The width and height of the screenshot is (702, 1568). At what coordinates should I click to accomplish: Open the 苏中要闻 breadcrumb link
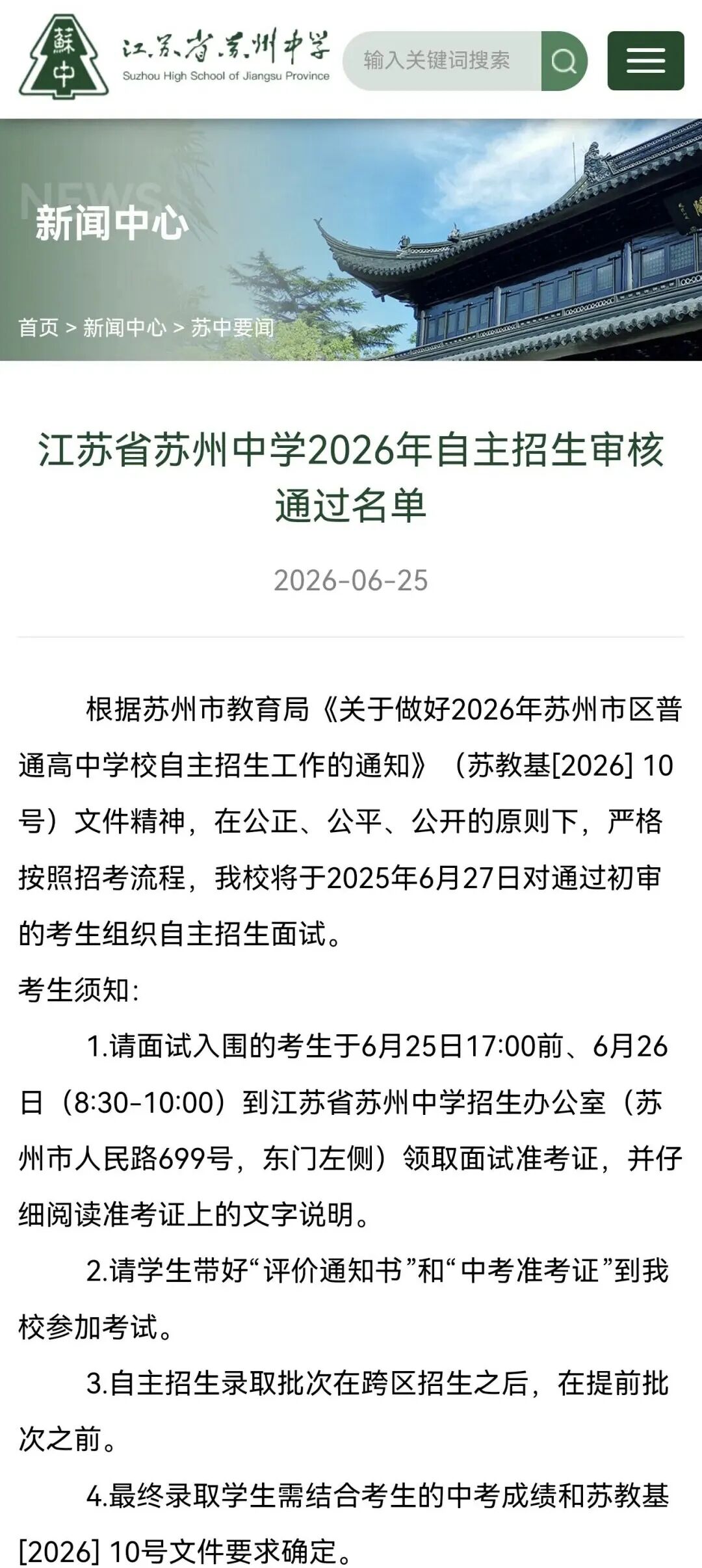(233, 328)
